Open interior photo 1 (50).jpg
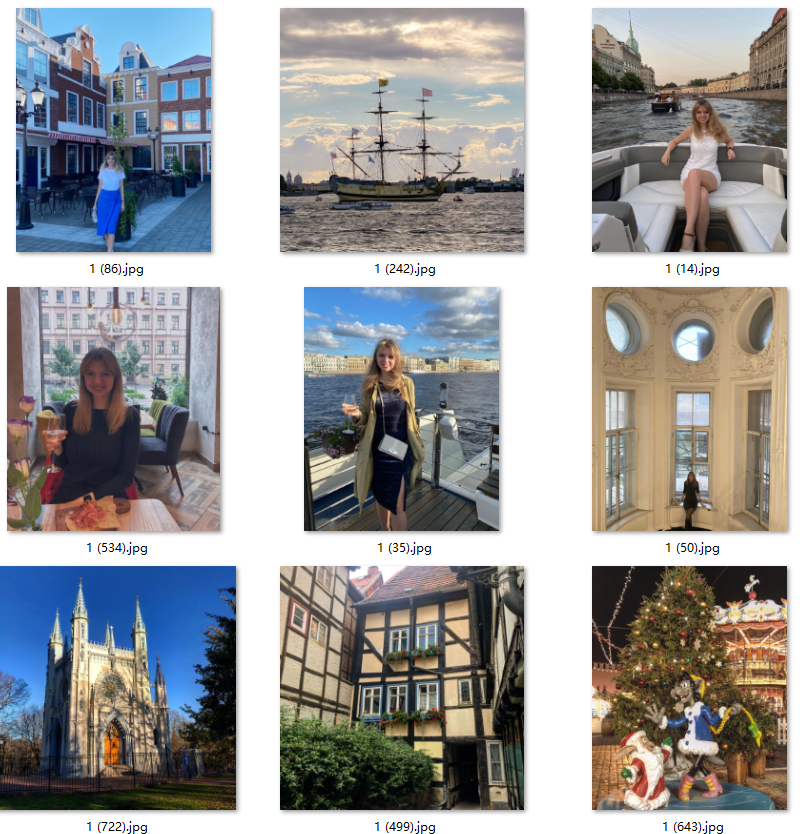The width and height of the screenshot is (800, 834). pyautogui.click(x=689, y=409)
